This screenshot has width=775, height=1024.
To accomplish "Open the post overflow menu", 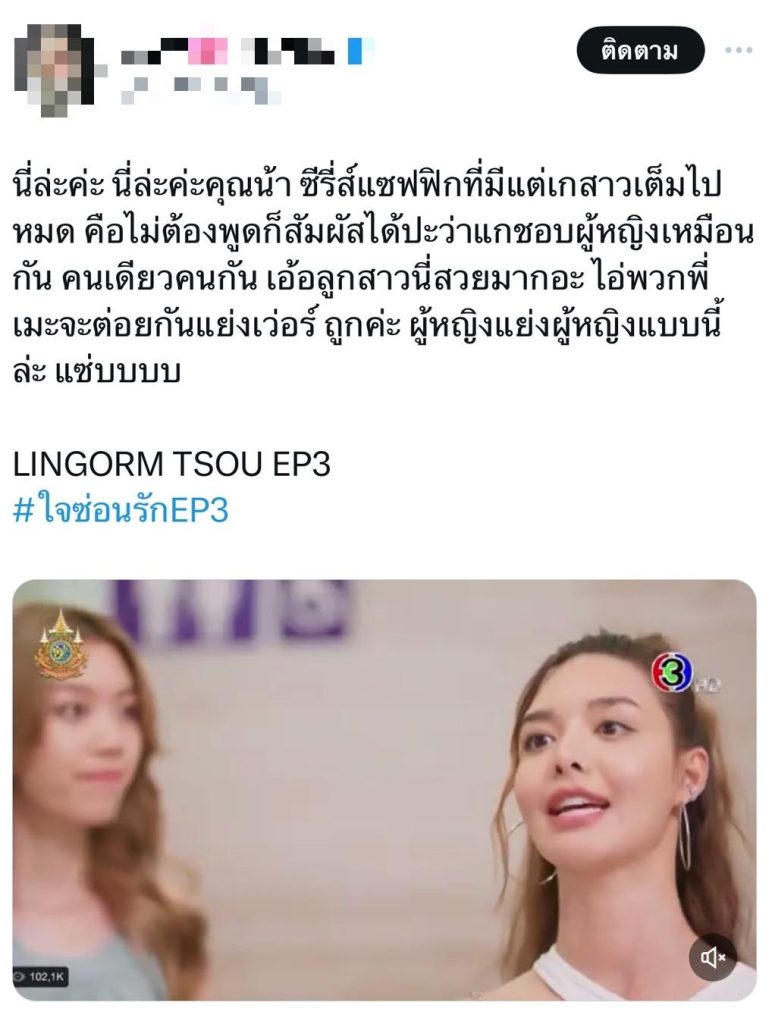I will tap(739, 51).
